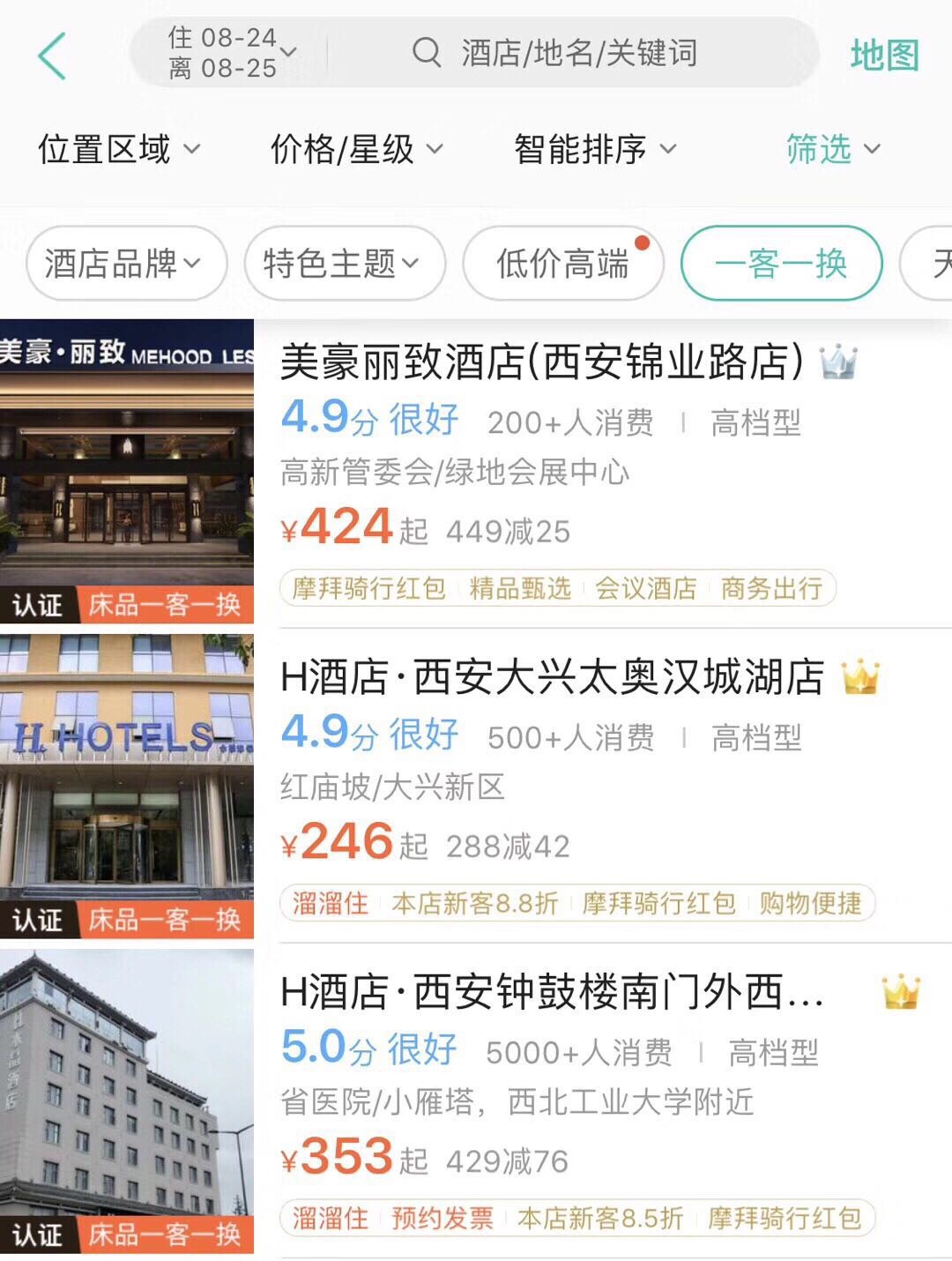Go back using the green arrow

(x=52, y=56)
